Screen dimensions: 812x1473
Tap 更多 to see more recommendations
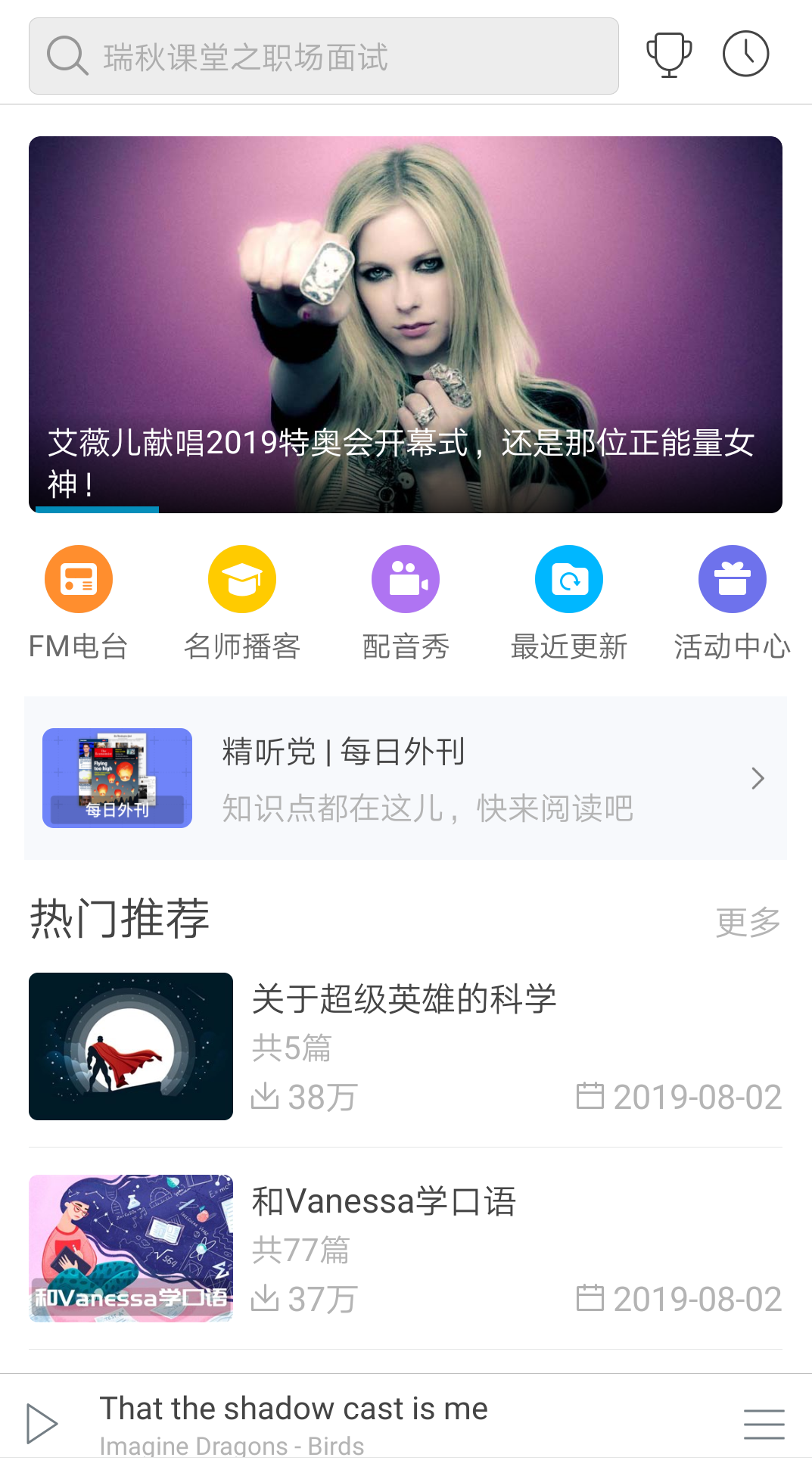pos(748,920)
